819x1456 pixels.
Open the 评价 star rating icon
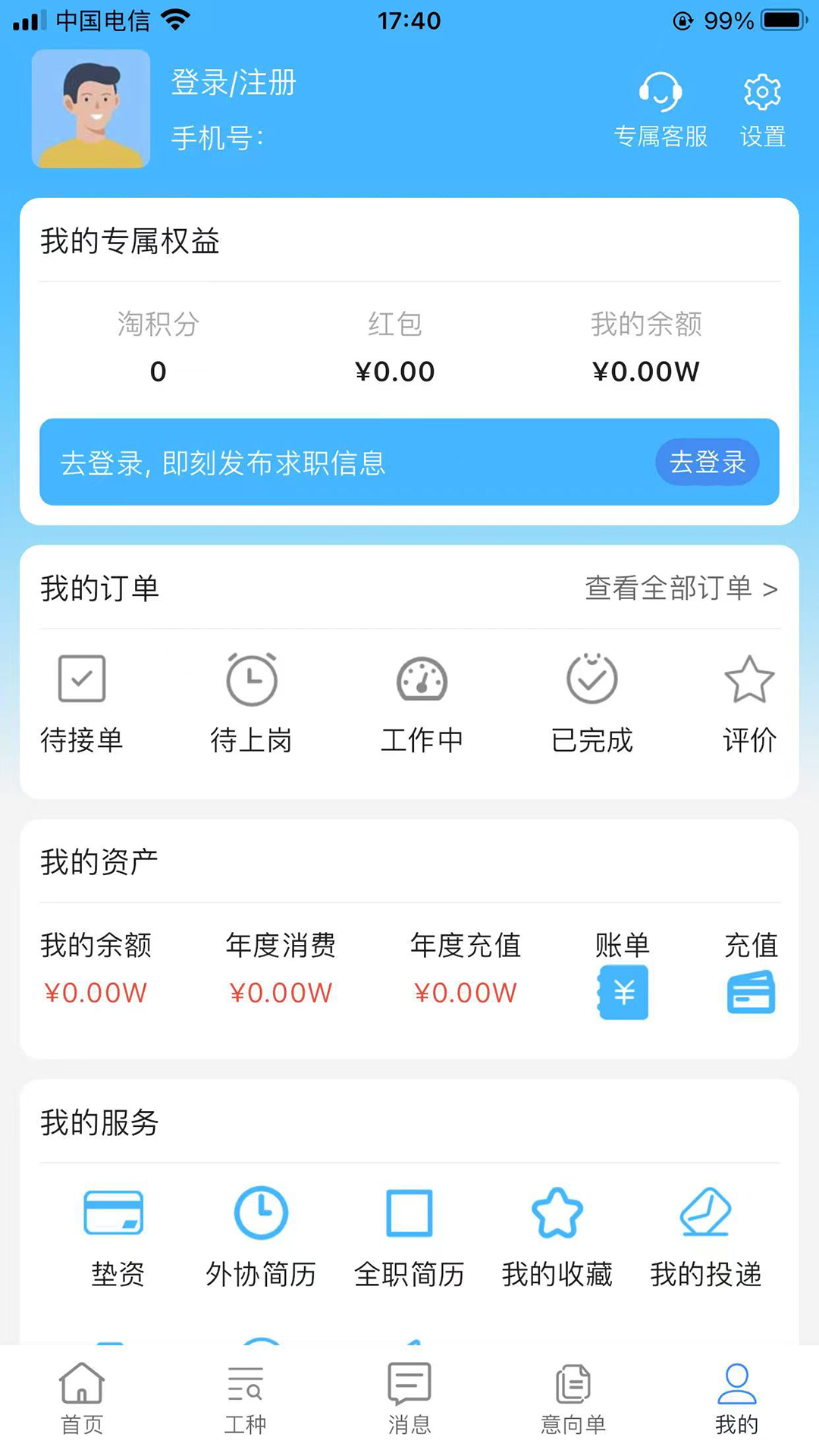(749, 679)
